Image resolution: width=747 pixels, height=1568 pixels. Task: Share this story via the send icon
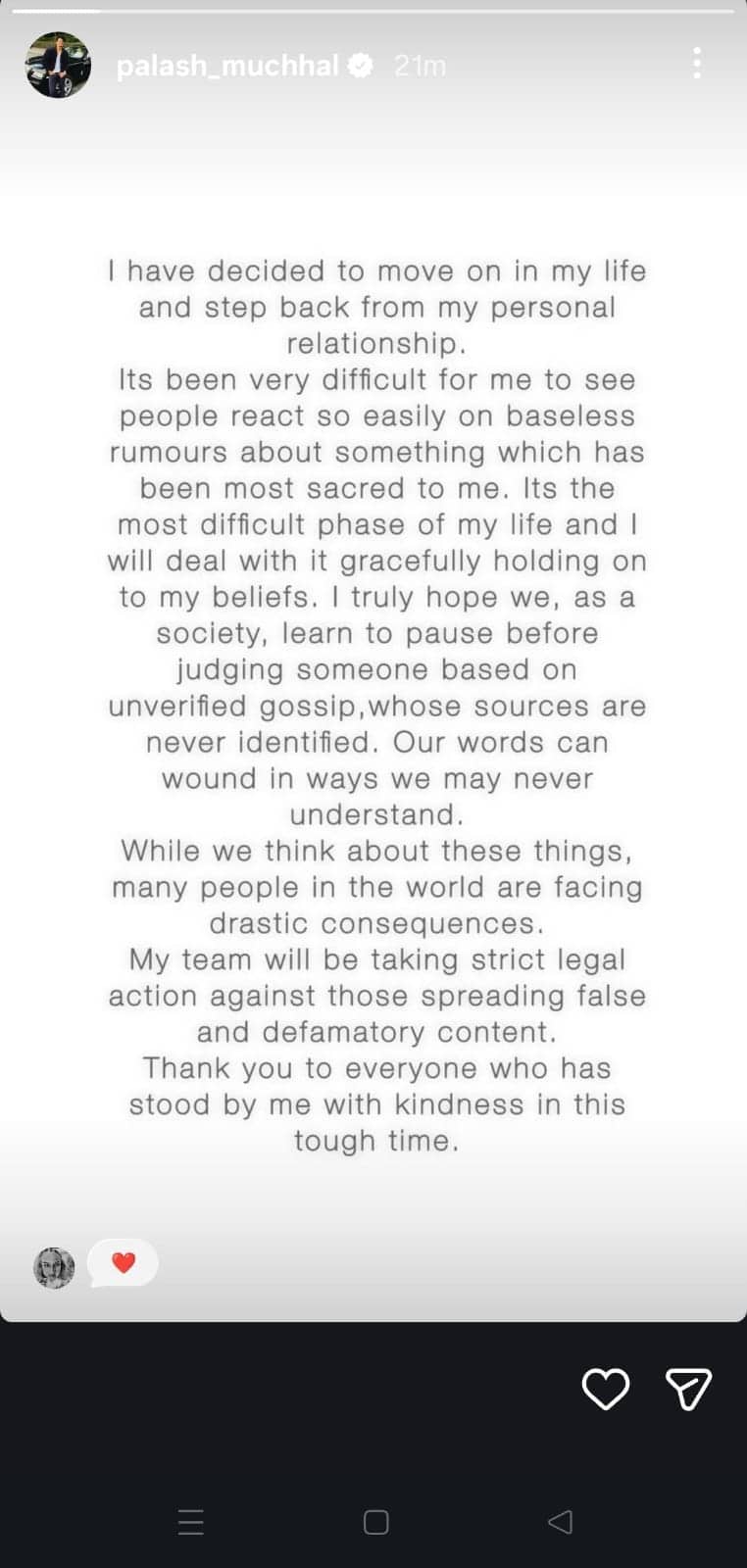point(688,1389)
